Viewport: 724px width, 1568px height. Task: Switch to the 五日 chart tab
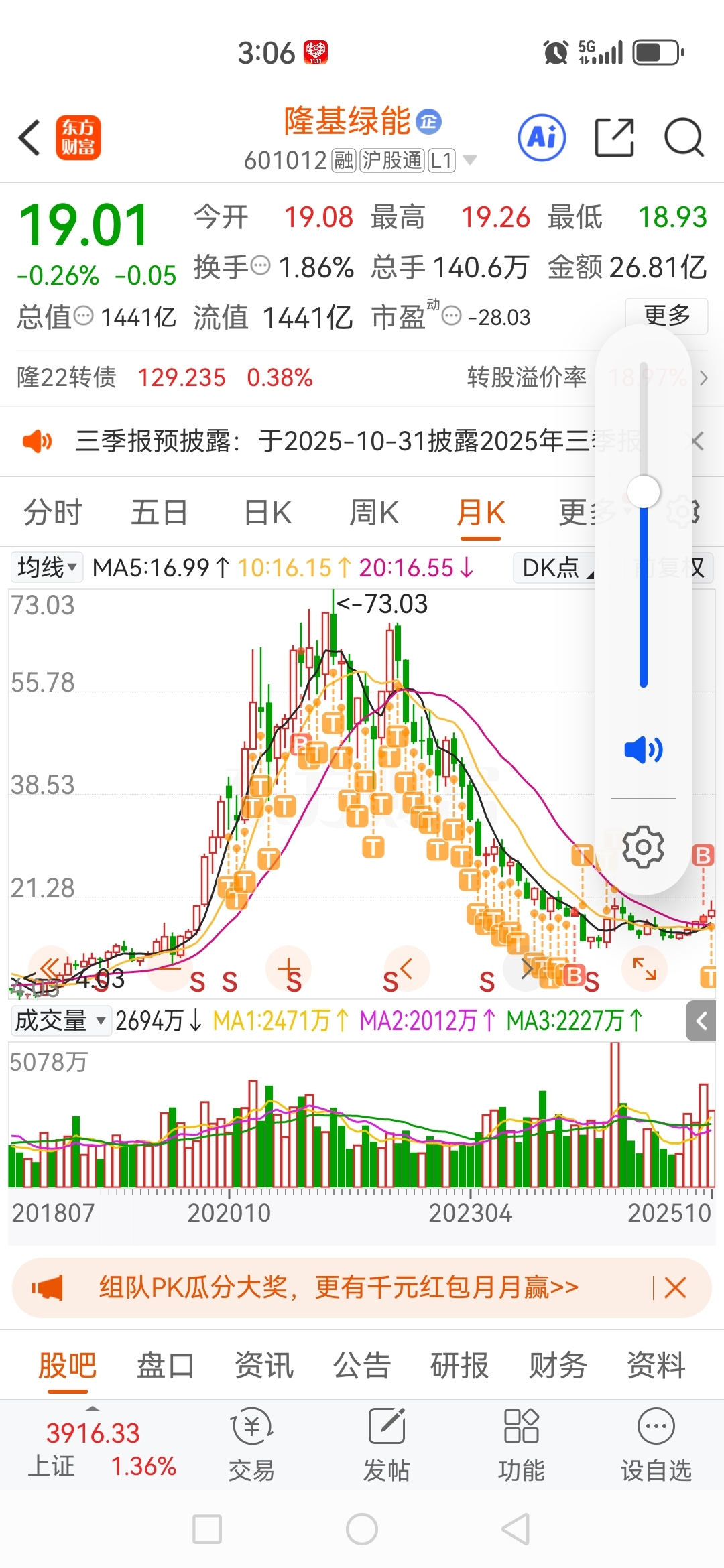[159, 513]
